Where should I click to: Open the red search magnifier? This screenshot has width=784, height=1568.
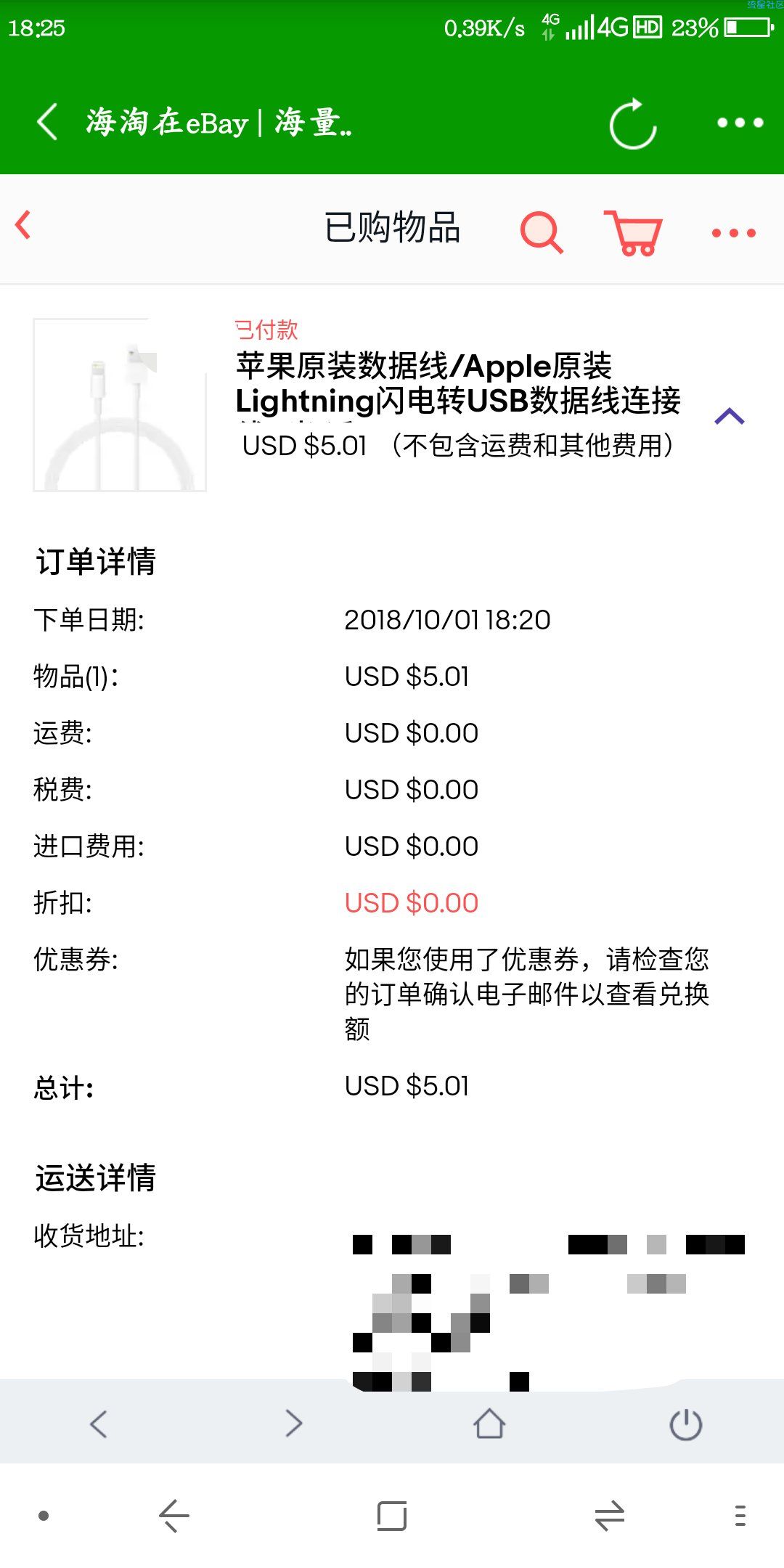542,232
